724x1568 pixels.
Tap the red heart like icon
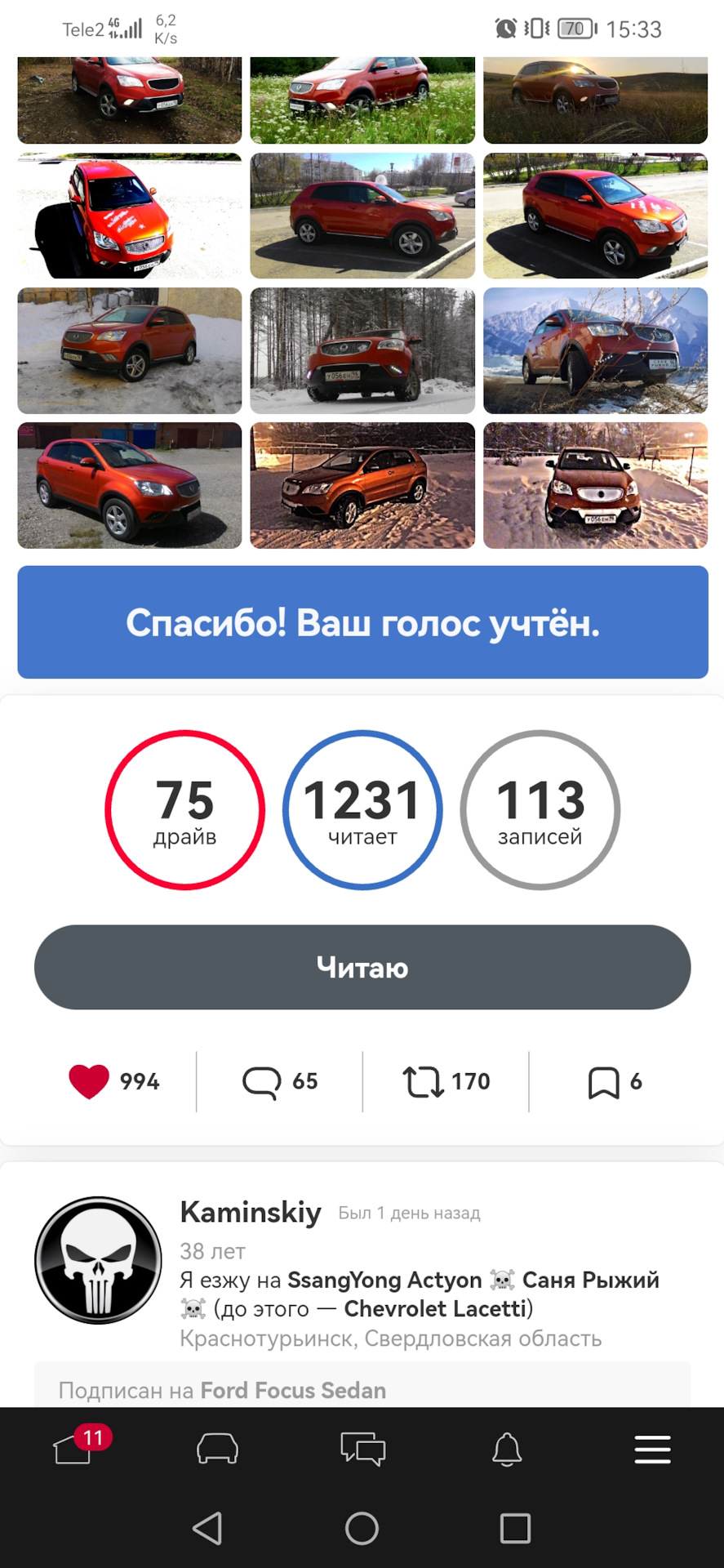click(89, 1081)
